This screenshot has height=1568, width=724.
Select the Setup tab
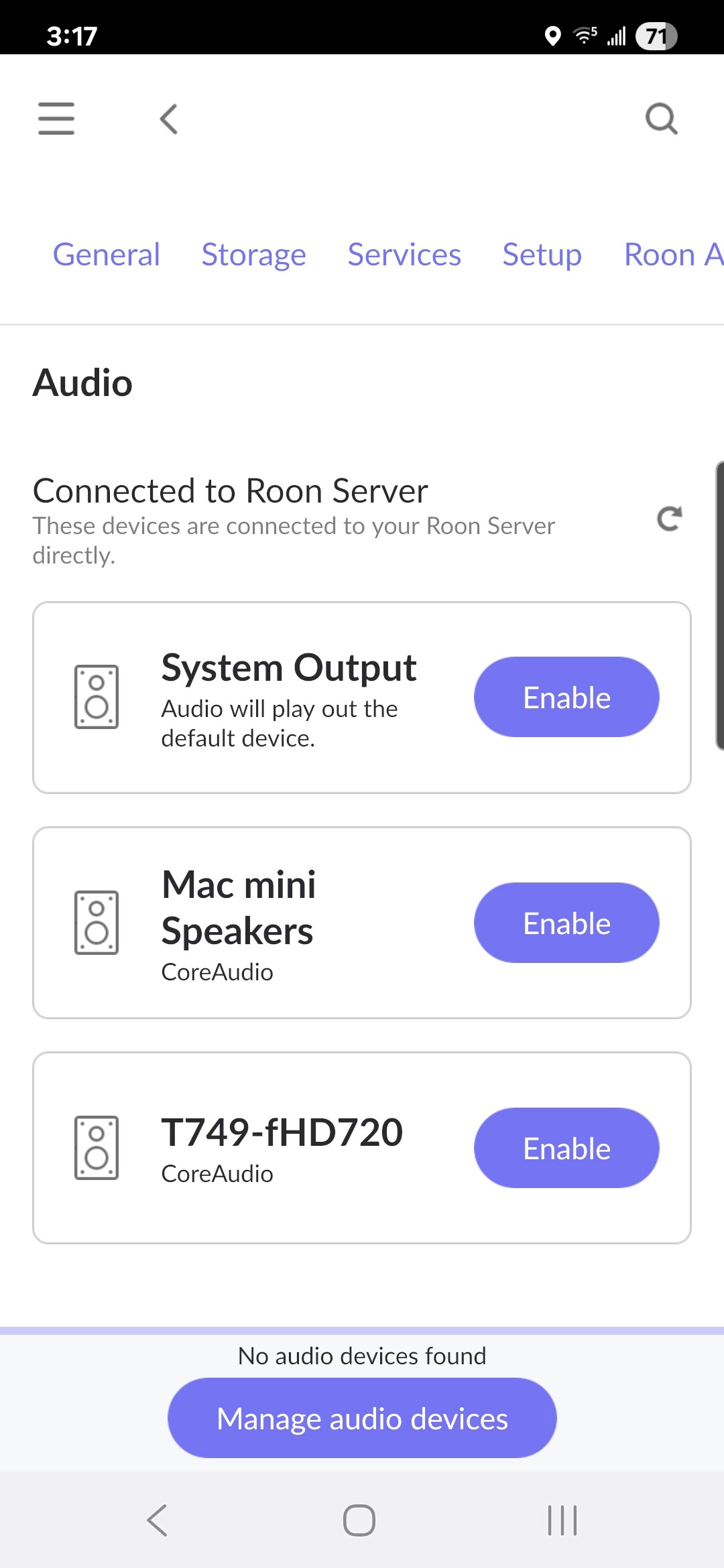(542, 255)
